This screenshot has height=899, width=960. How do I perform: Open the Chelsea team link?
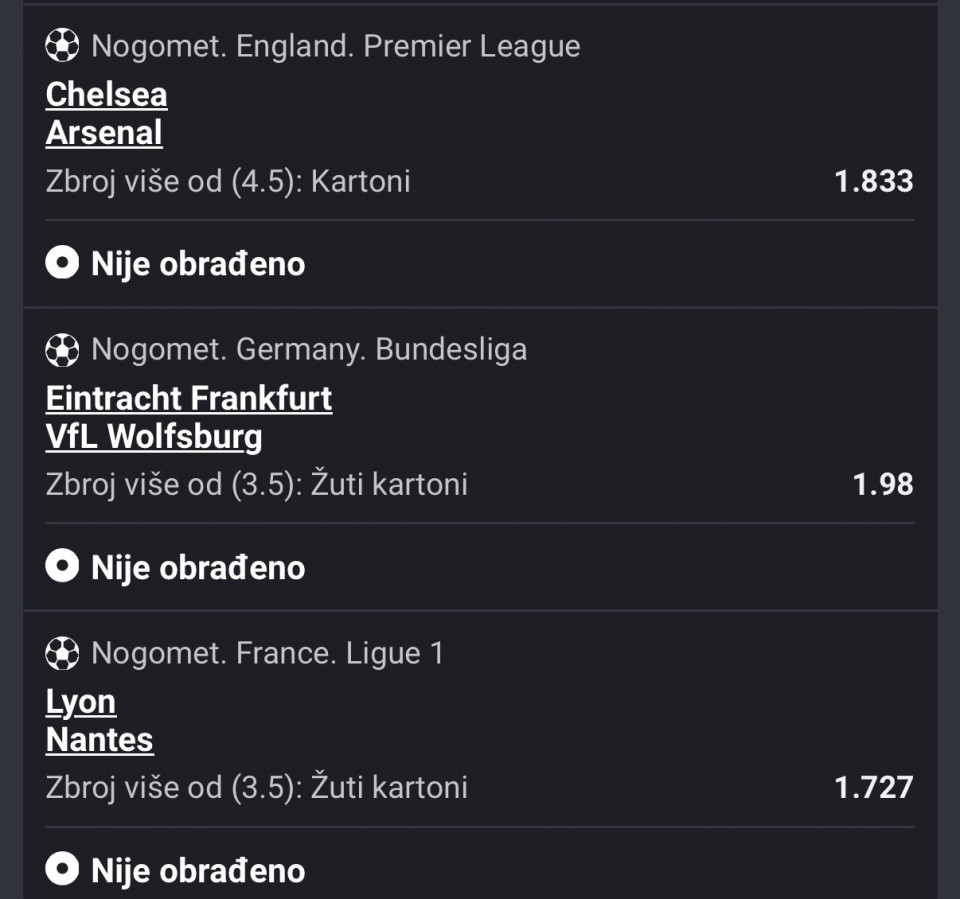106,95
